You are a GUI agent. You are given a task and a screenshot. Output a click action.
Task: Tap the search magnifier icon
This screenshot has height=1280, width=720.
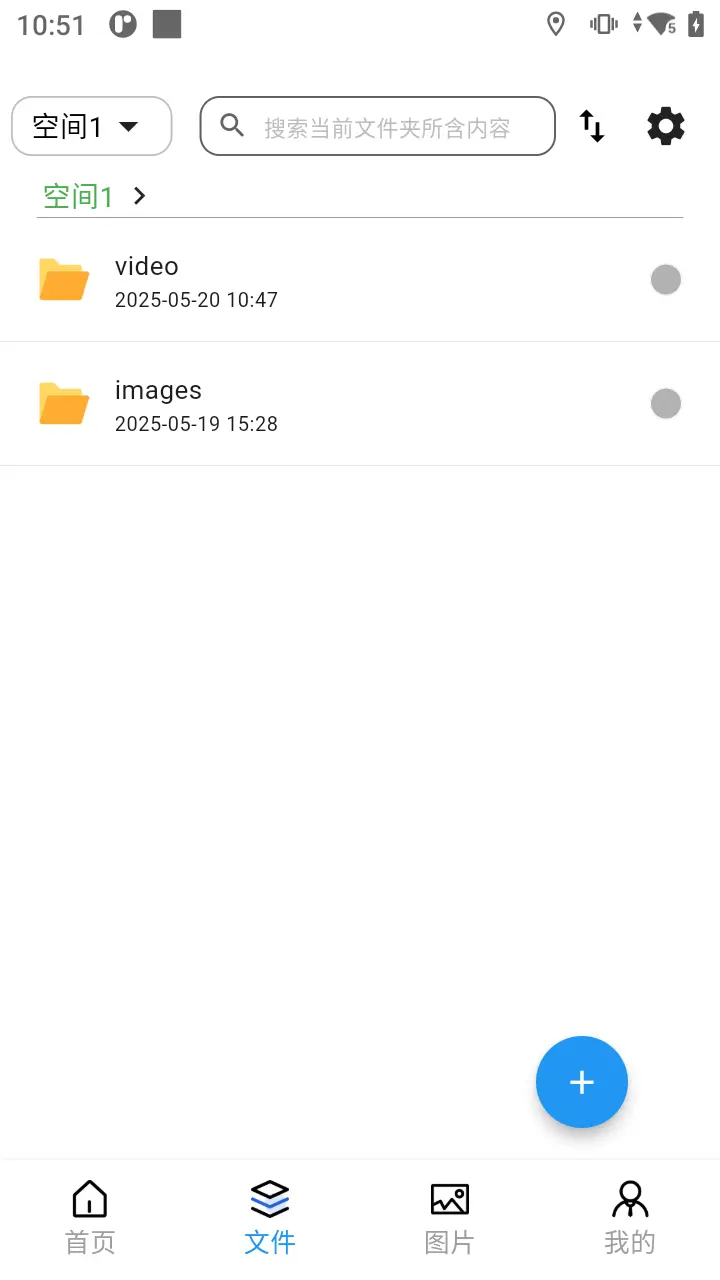point(231,126)
